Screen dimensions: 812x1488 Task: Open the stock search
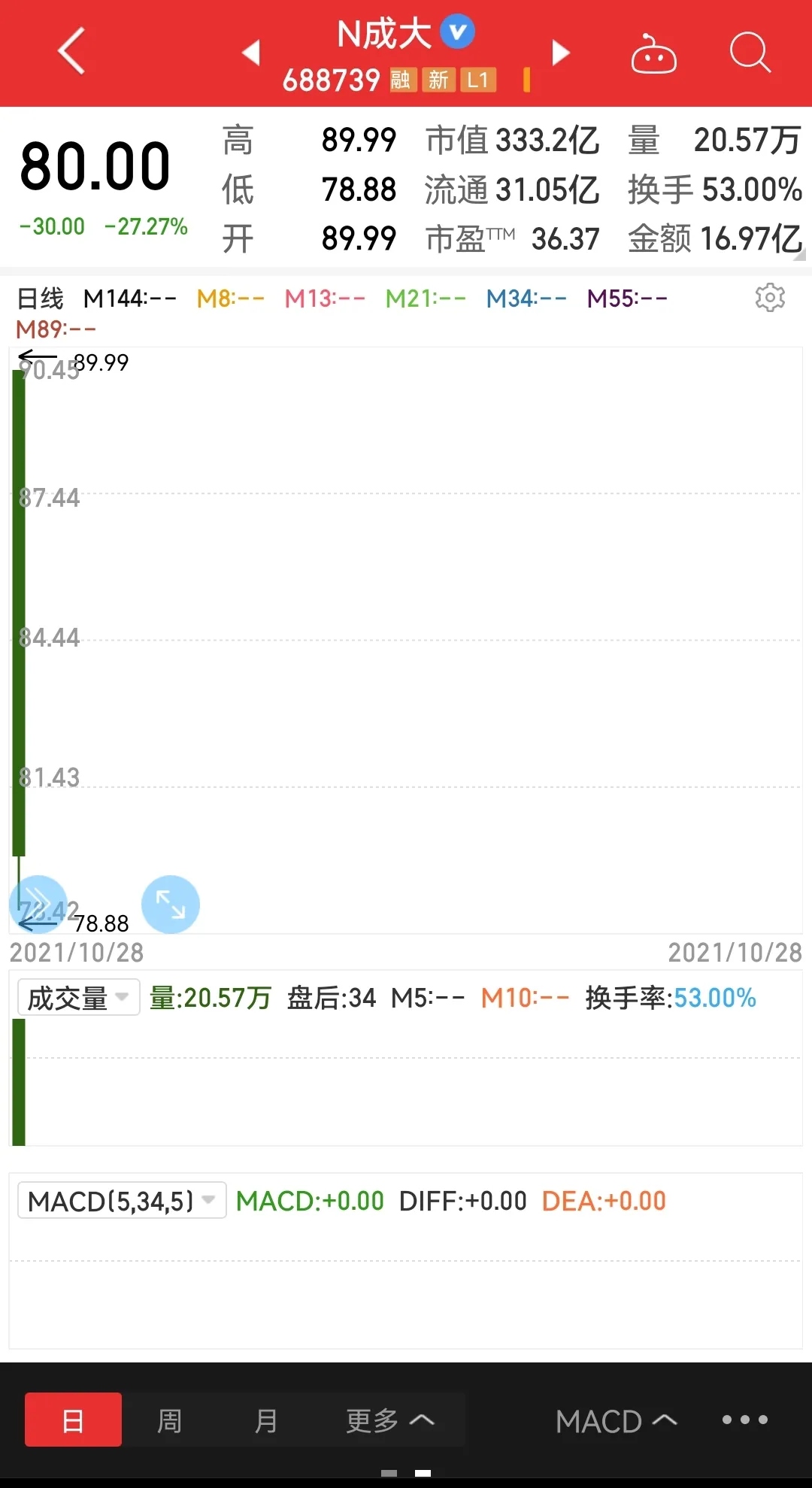coord(750,53)
